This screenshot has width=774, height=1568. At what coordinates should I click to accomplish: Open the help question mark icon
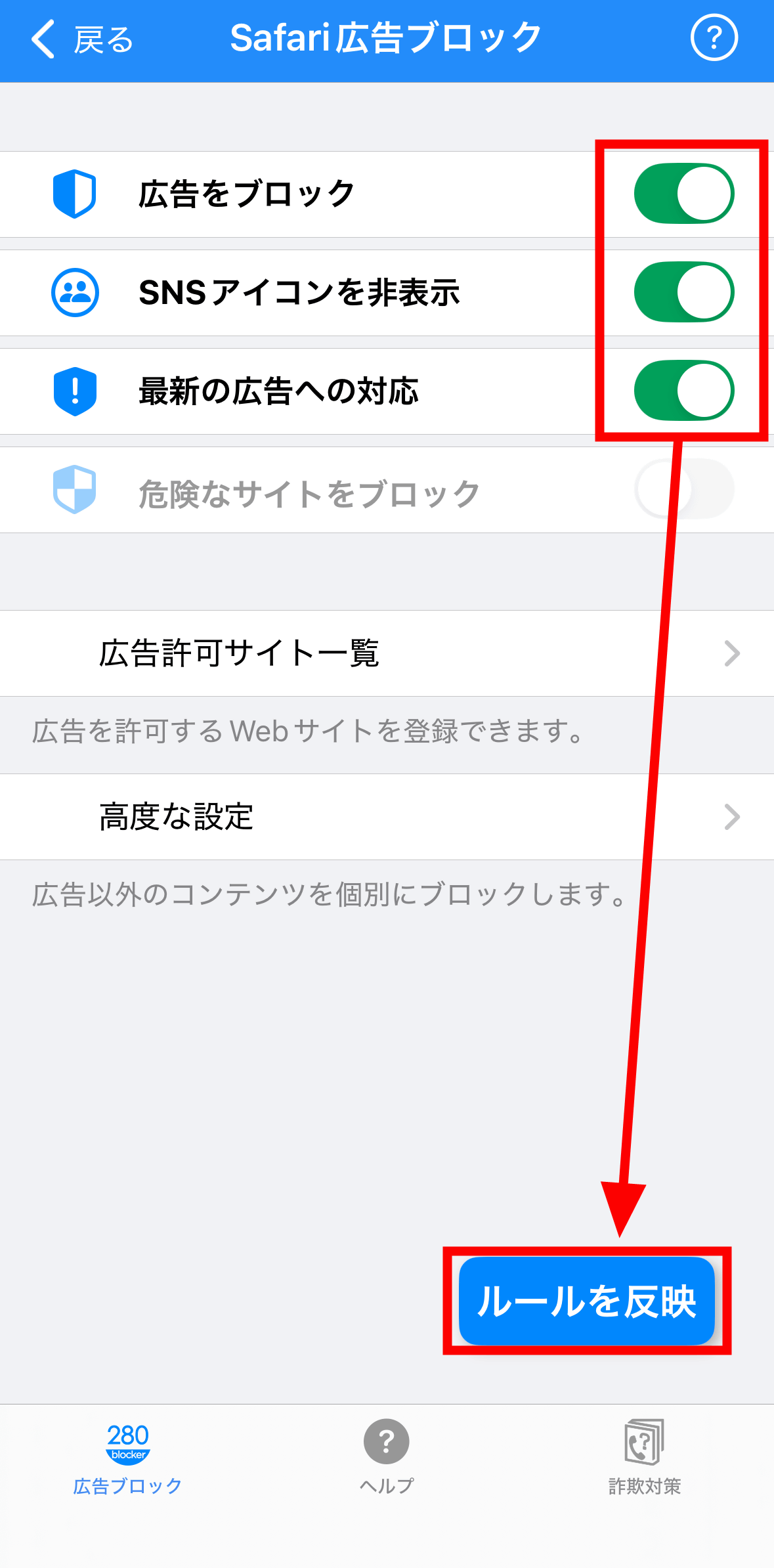pyautogui.click(x=714, y=38)
